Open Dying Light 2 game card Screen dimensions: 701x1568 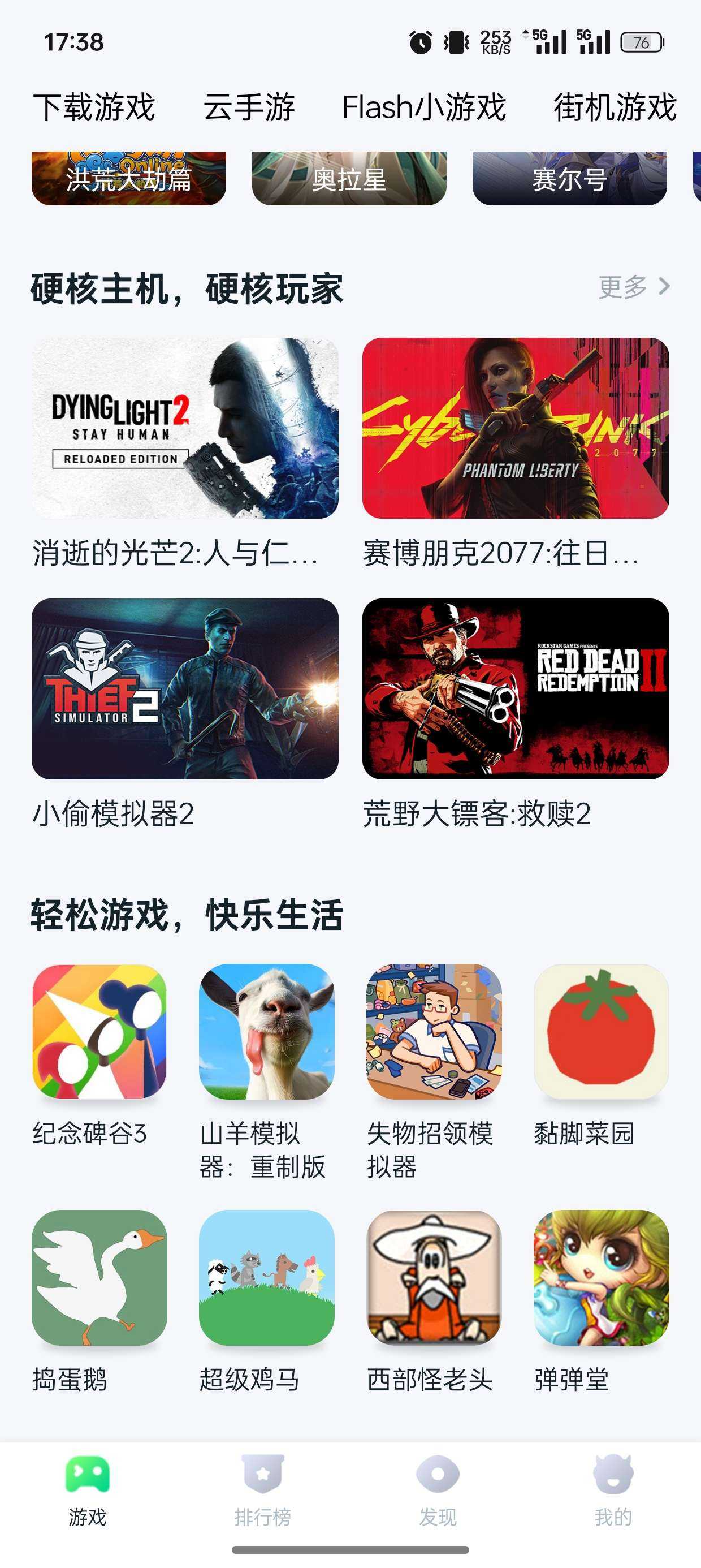coord(185,428)
